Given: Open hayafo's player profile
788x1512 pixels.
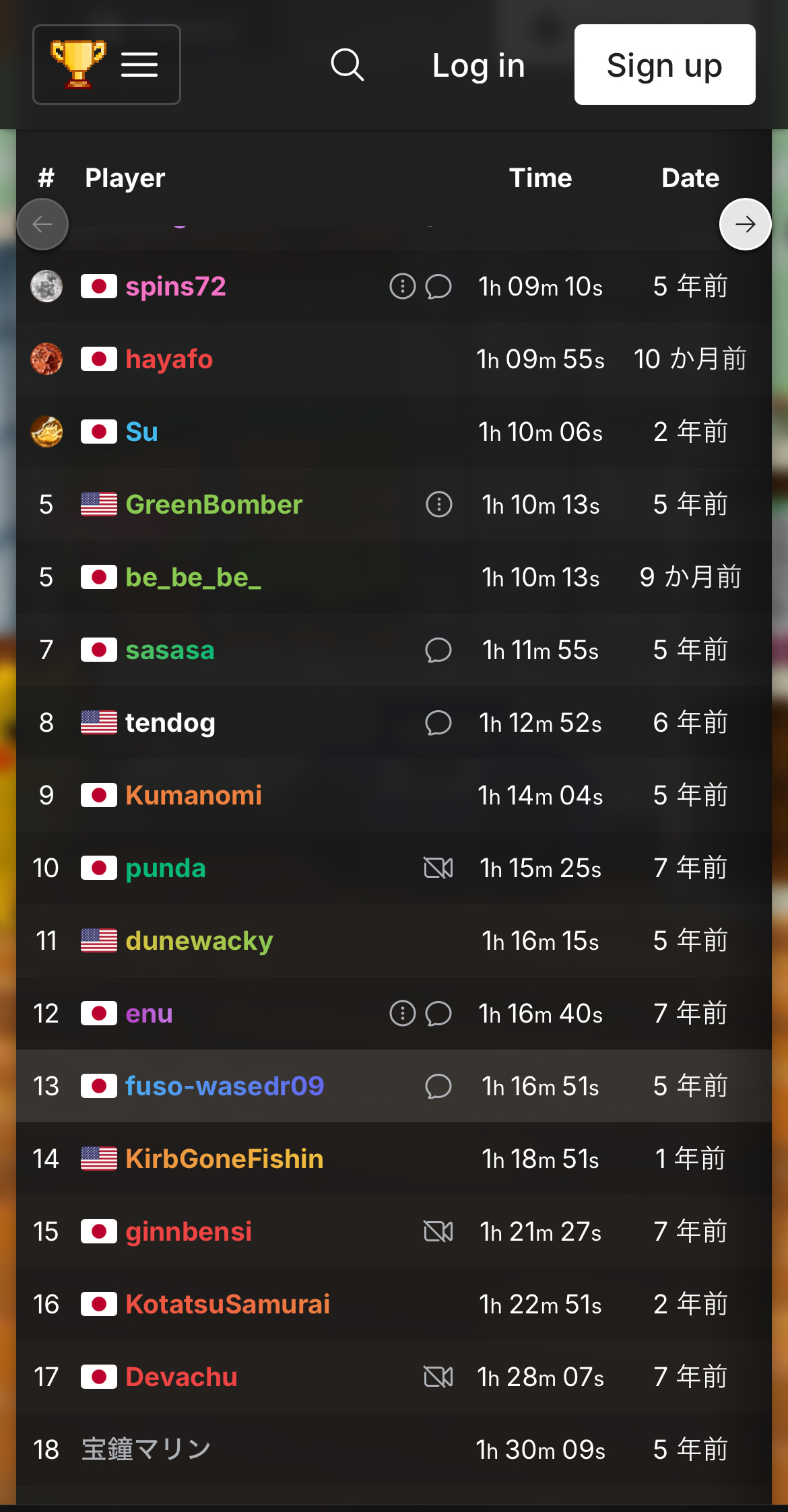Looking at the screenshot, I should pos(169,359).
